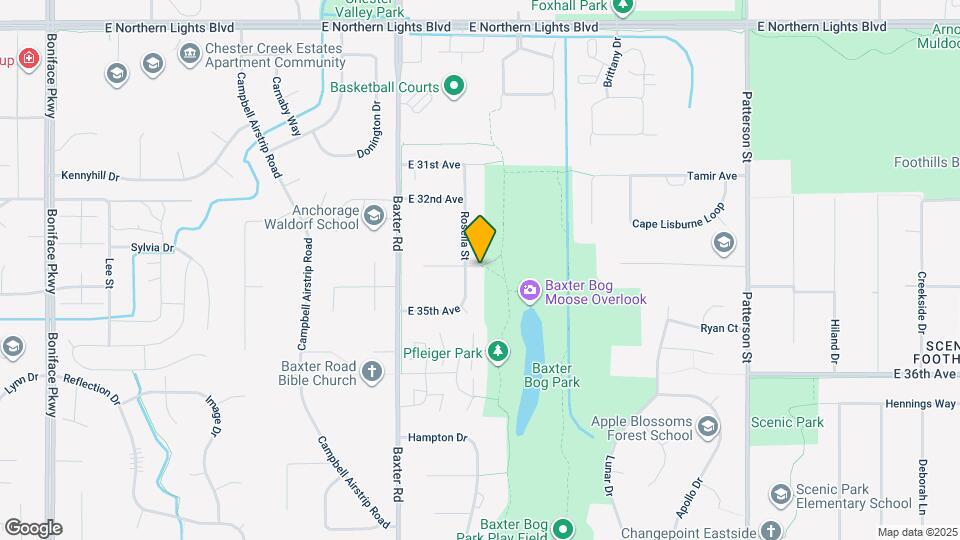The width and height of the screenshot is (960, 540).
Task: Open the Foxhall Park marker
Action: (623, 7)
